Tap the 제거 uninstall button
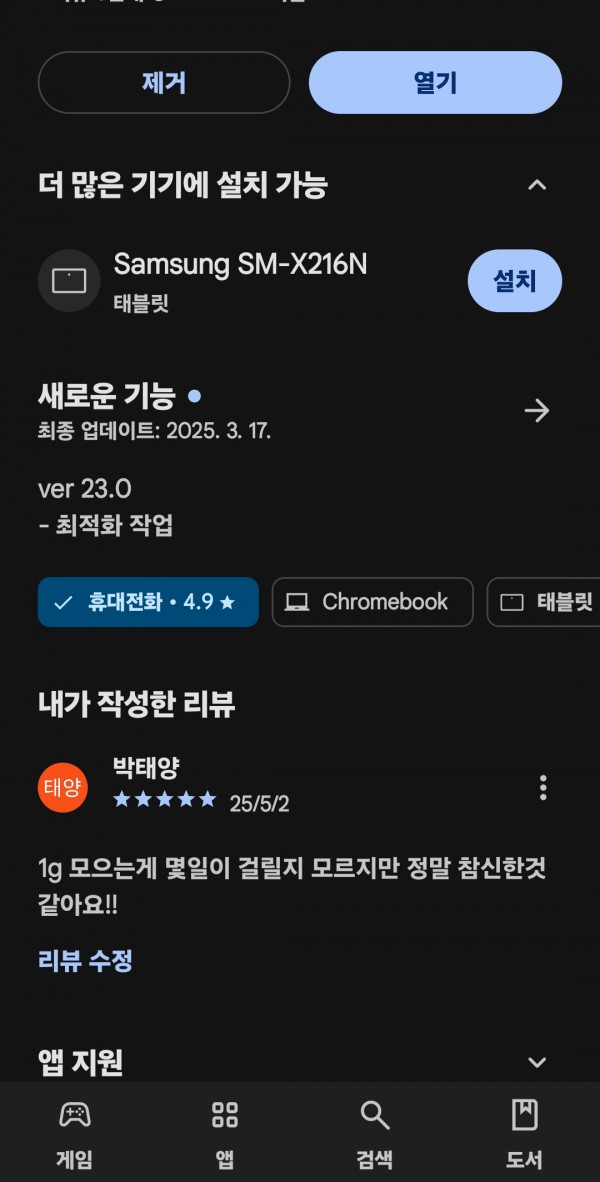 tap(164, 82)
